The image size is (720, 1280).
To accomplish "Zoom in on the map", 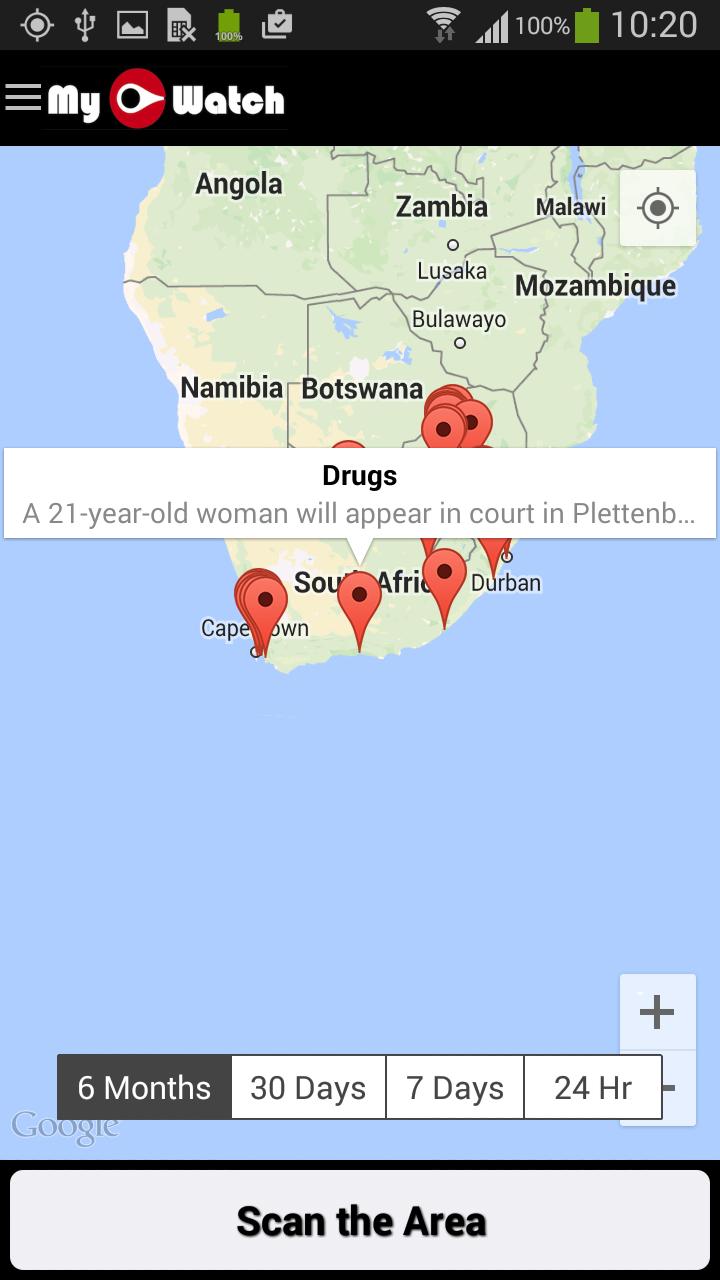I will tap(657, 1012).
